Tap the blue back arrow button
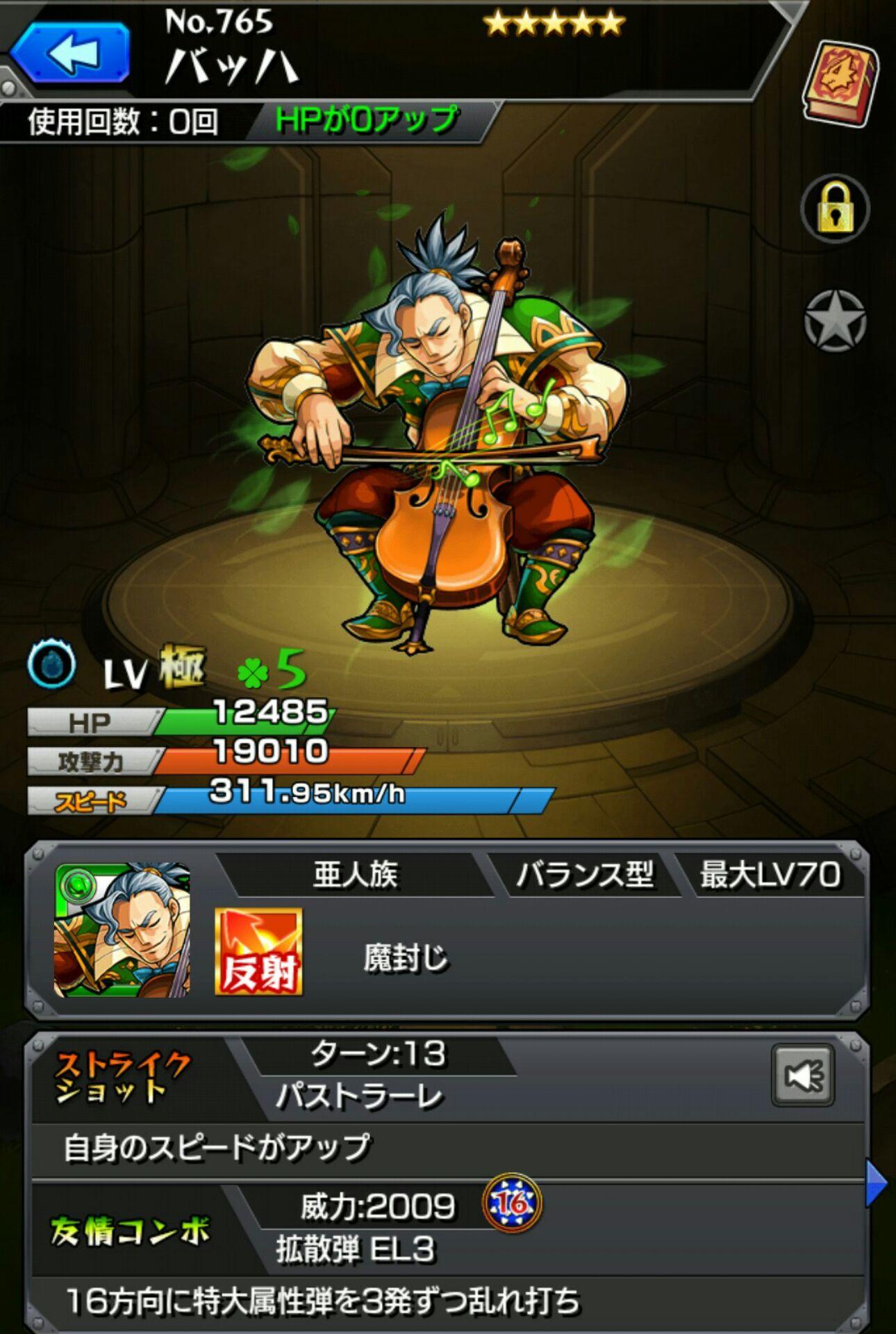The image size is (896, 1334). pyautogui.click(x=71, y=54)
